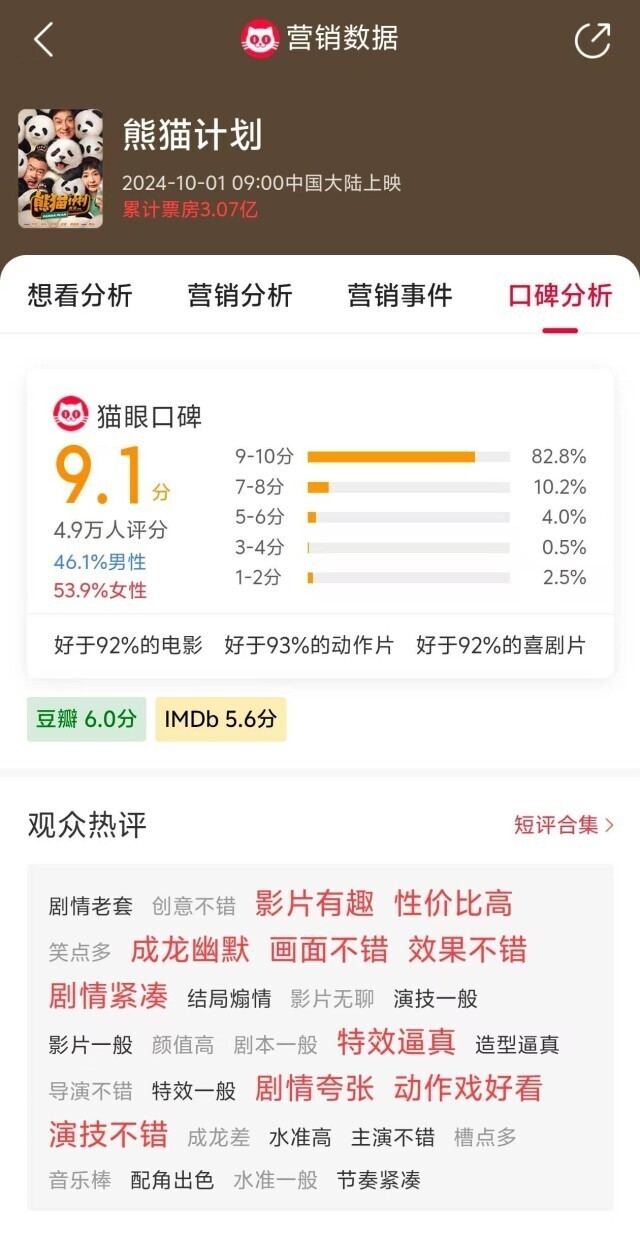This screenshot has height=1238, width=640.
Task: Tap the 动作戏好看 review tag
Action: point(468,1089)
